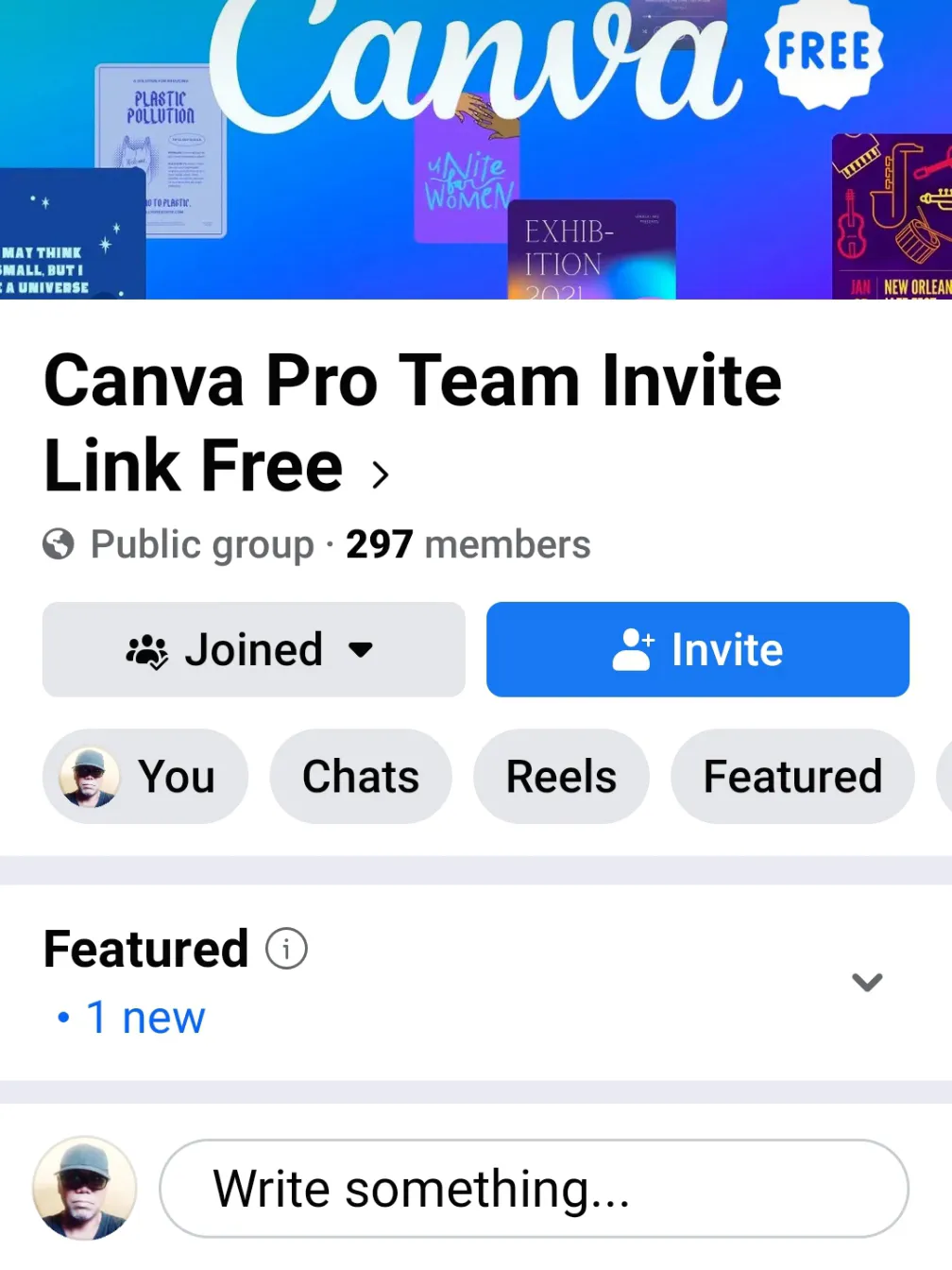This screenshot has height=1270, width=952.
Task: View info about the Featured section
Action: (286, 949)
